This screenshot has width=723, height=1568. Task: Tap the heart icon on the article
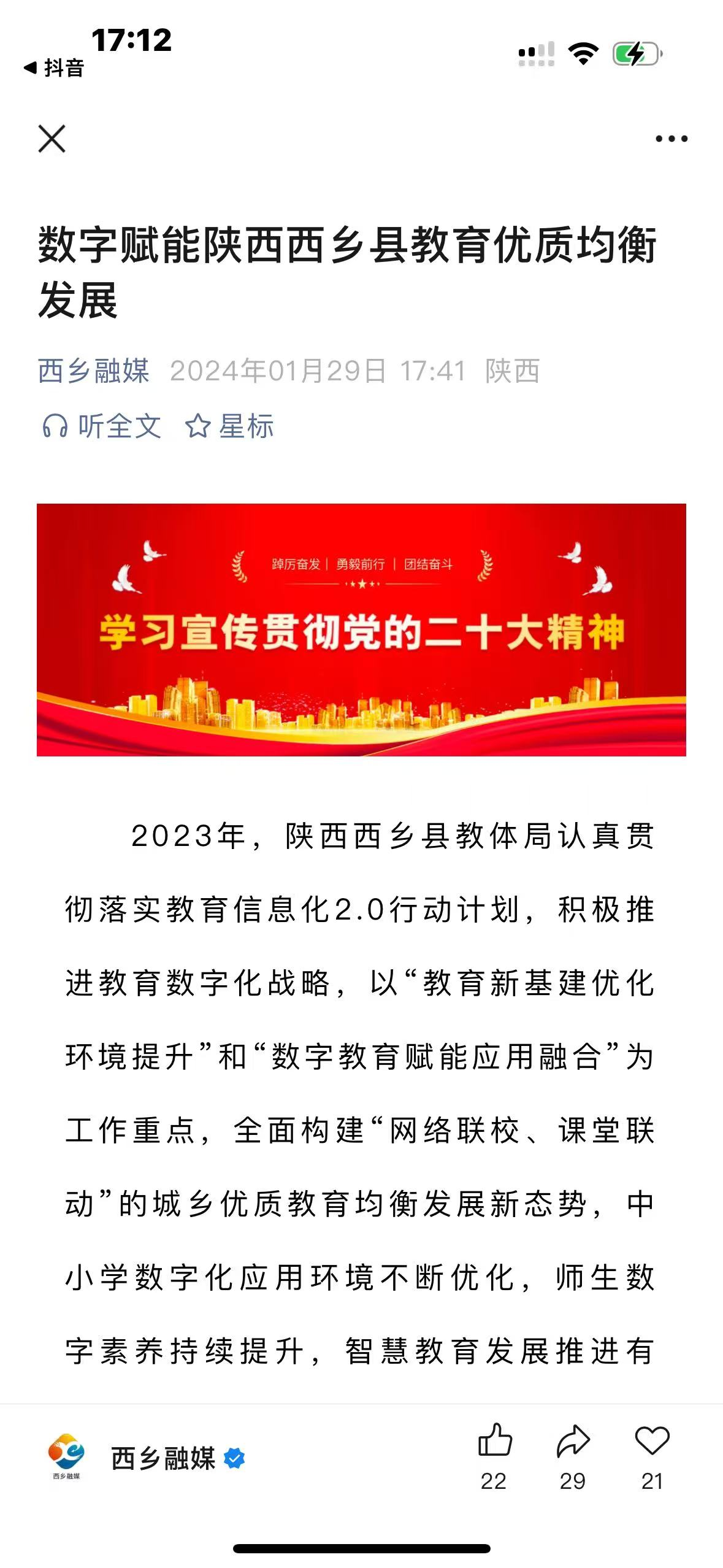(x=652, y=1441)
